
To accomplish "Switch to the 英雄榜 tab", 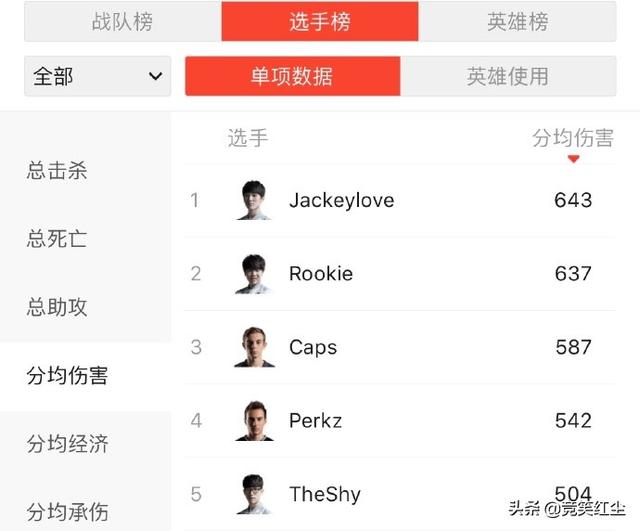I will (517, 22).
